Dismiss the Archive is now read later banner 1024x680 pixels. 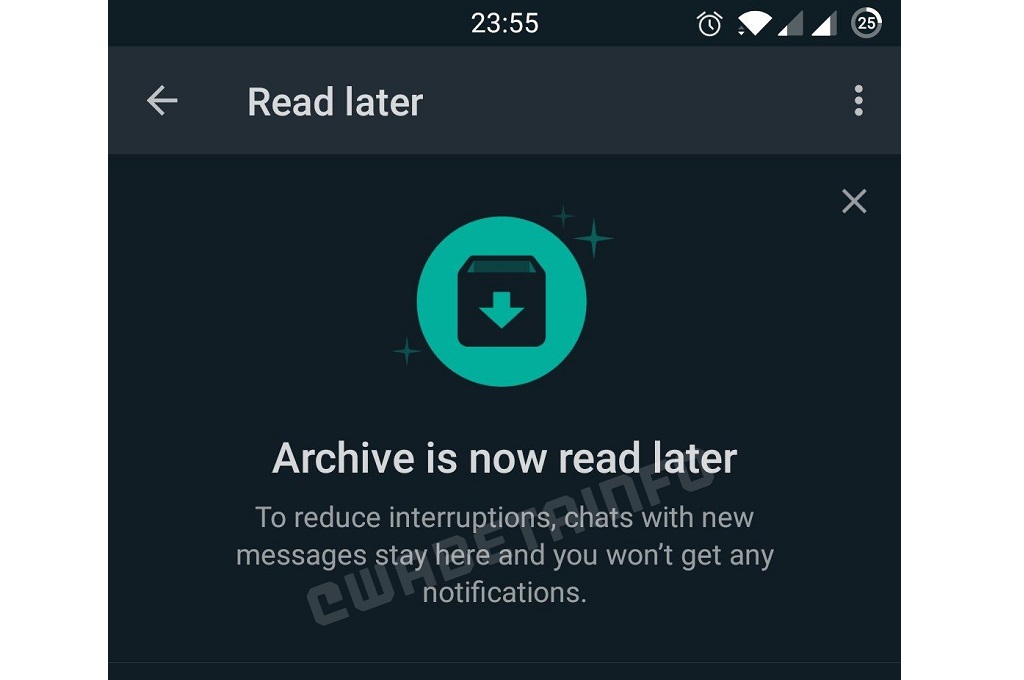[853, 202]
